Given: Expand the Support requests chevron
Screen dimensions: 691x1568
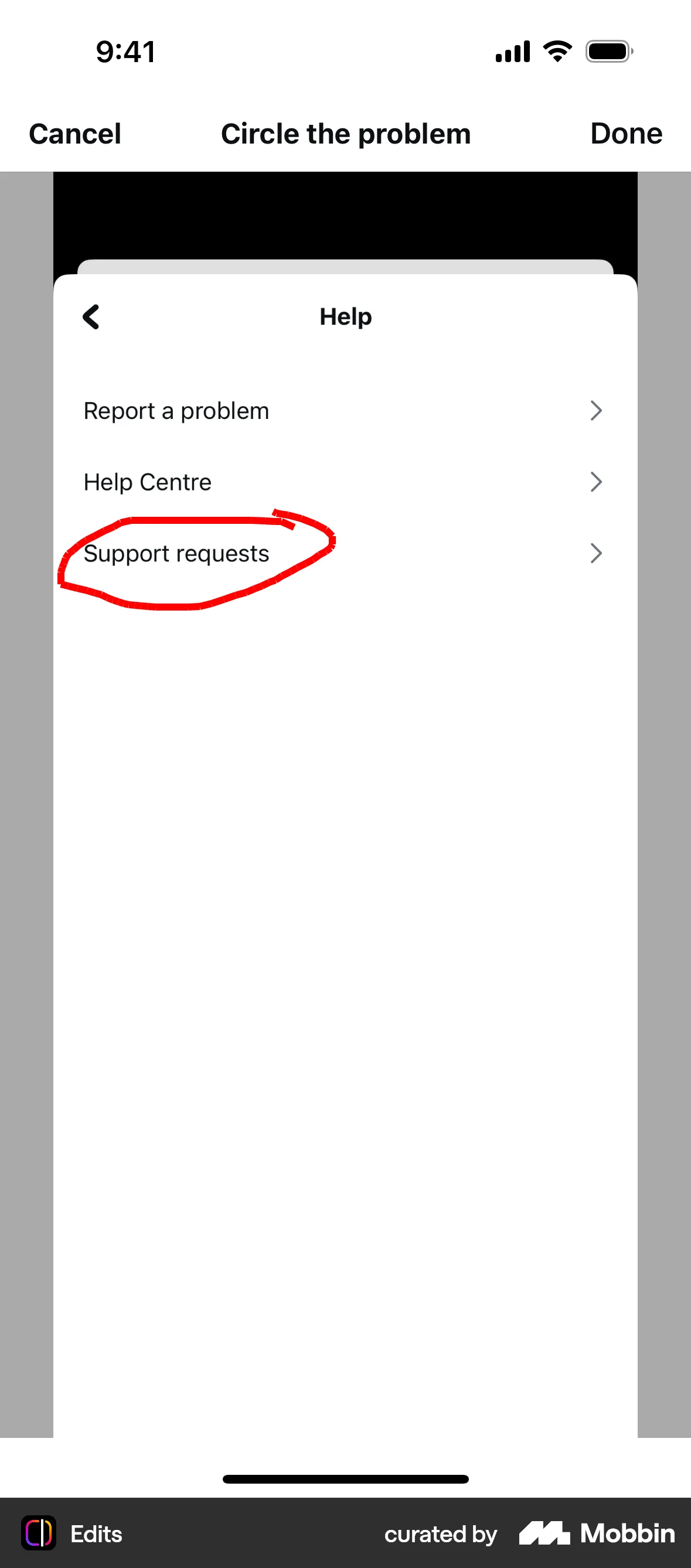Looking at the screenshot, I should [596, 553].
